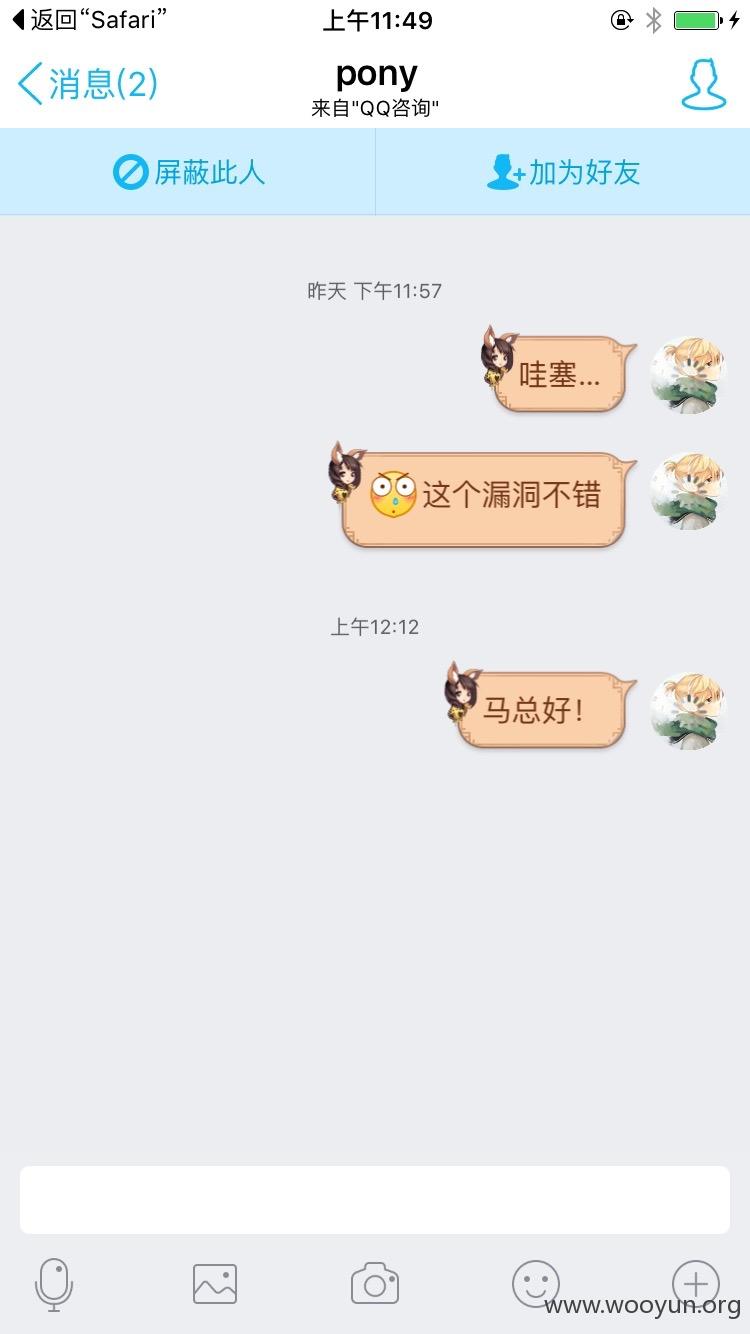Open the plus more-options menu

[696, 1283]
